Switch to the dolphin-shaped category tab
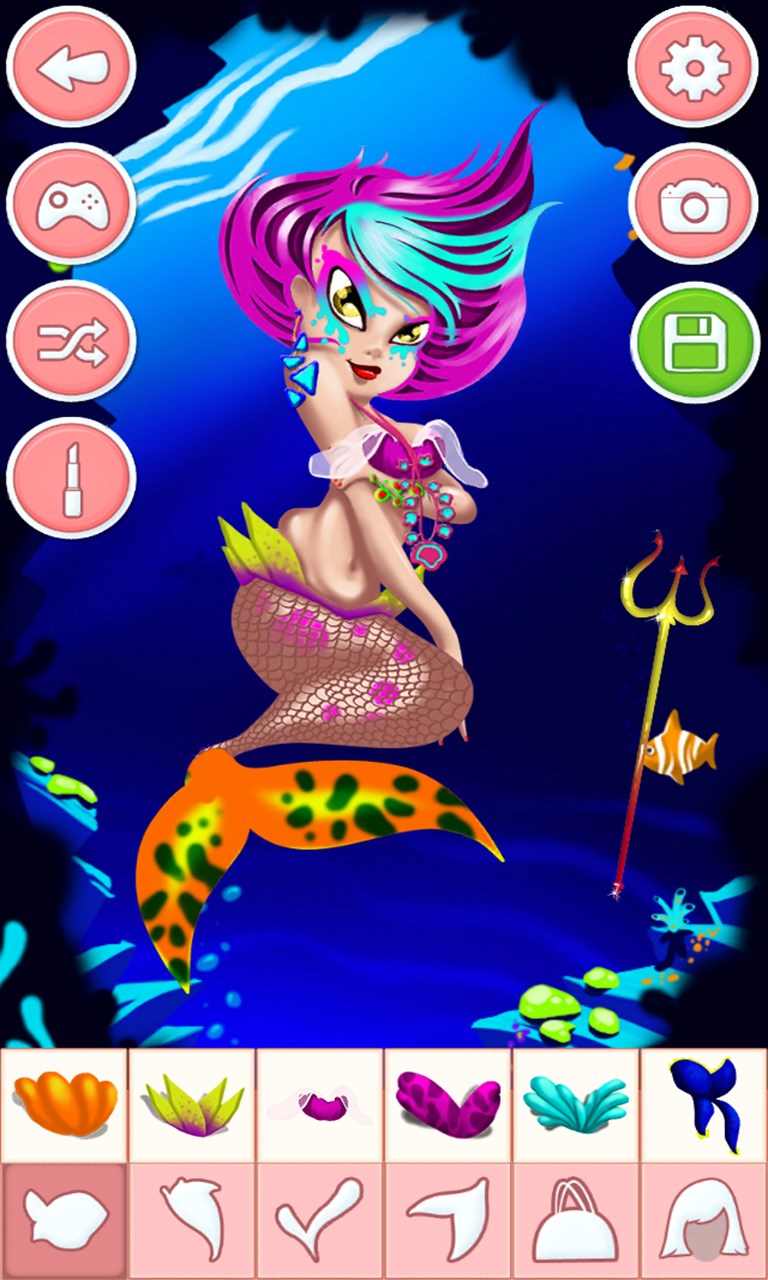Viewport: 768px width, 1280px height. (x=192, y=1220)
